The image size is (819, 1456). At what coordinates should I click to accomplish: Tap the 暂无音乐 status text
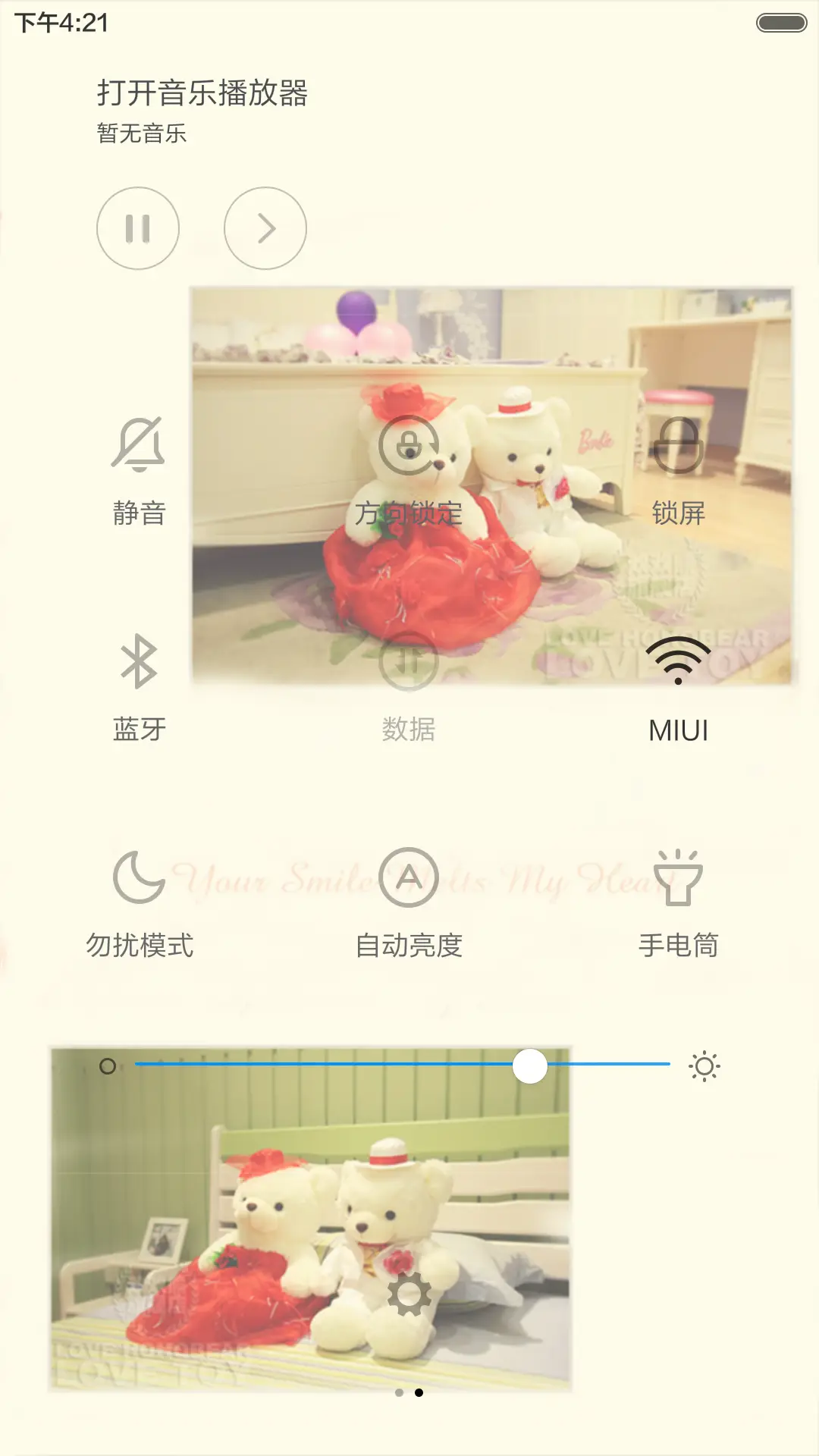(141, 133)
